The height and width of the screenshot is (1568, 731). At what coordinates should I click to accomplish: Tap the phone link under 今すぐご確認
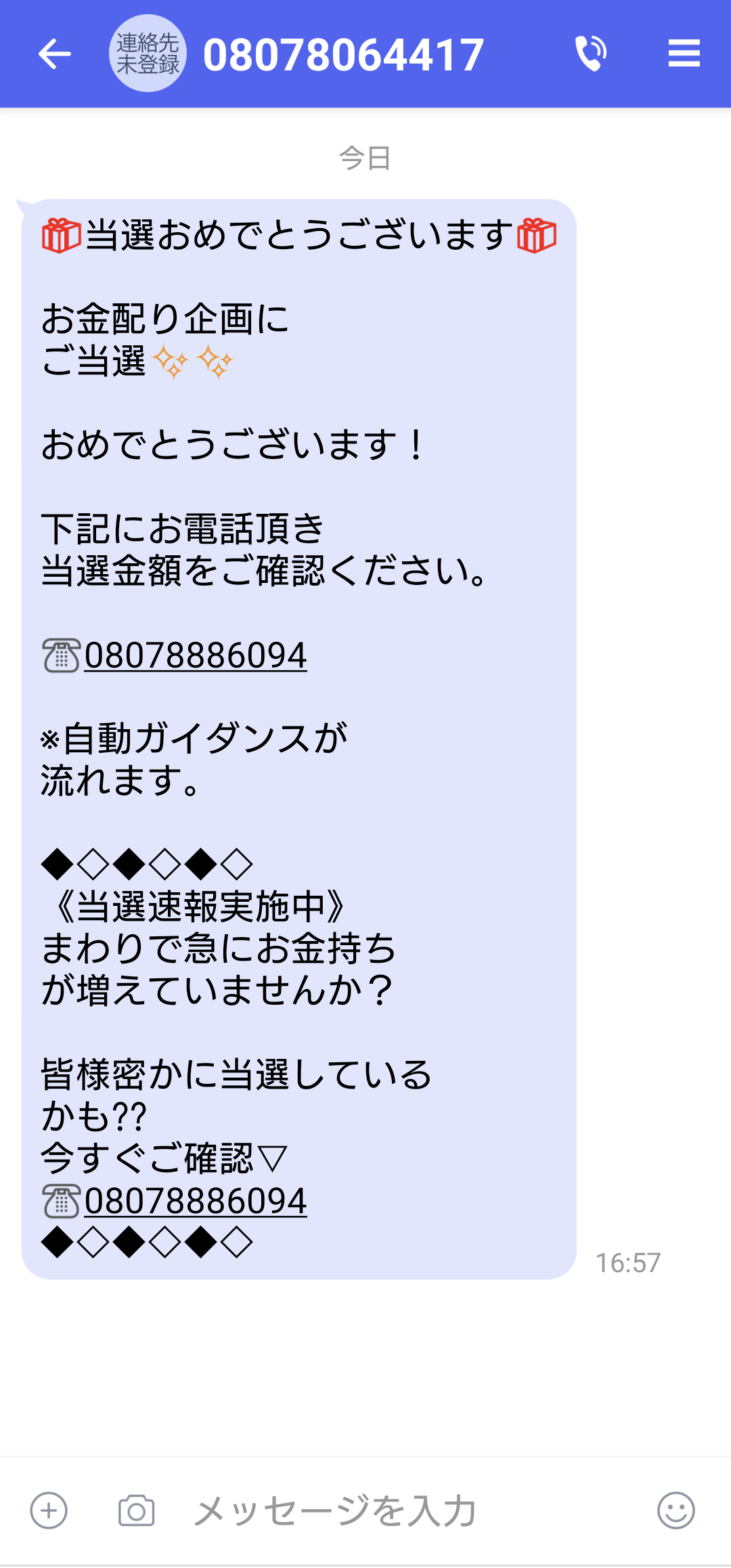(196, 1201)
